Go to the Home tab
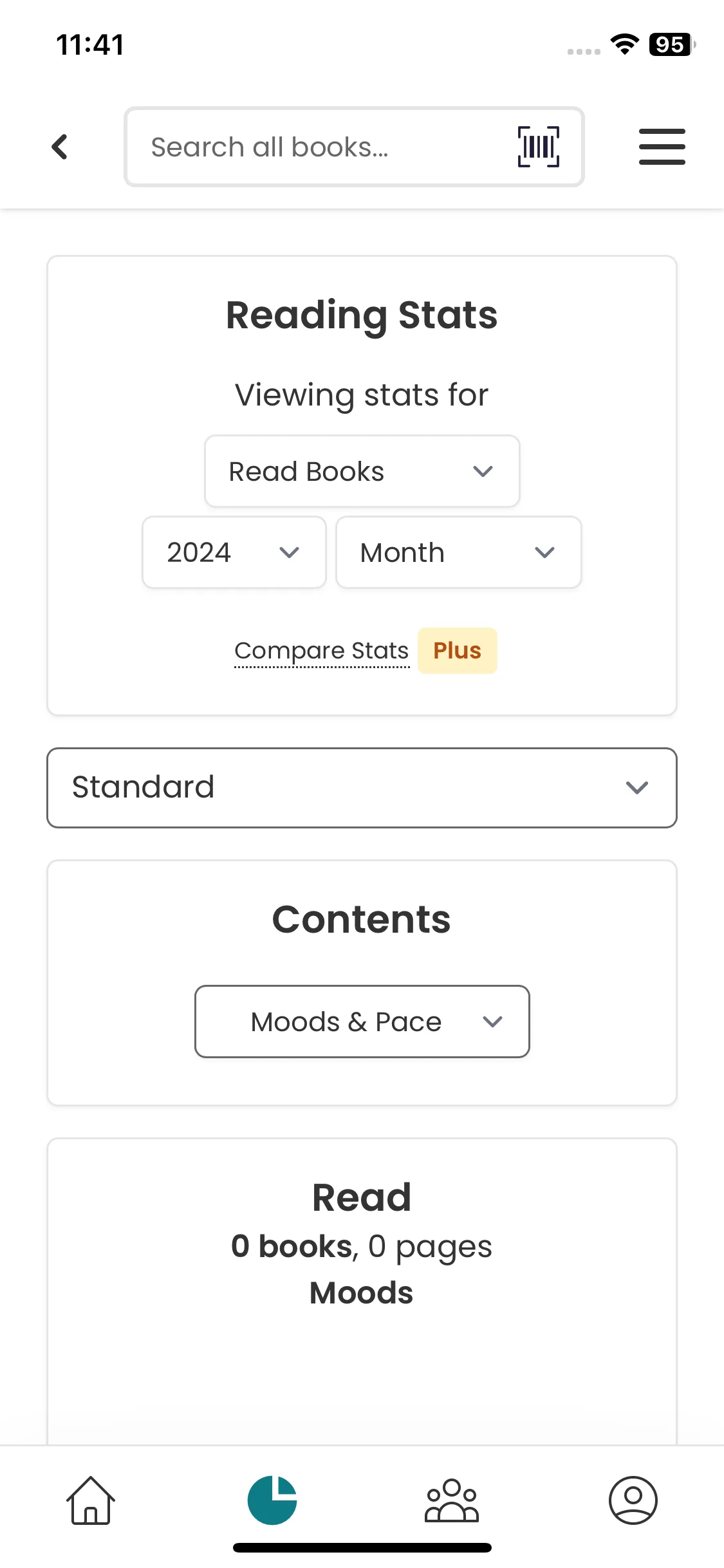The height and width of the screenshot is (1568, 724). click(x=91, y=1500)
